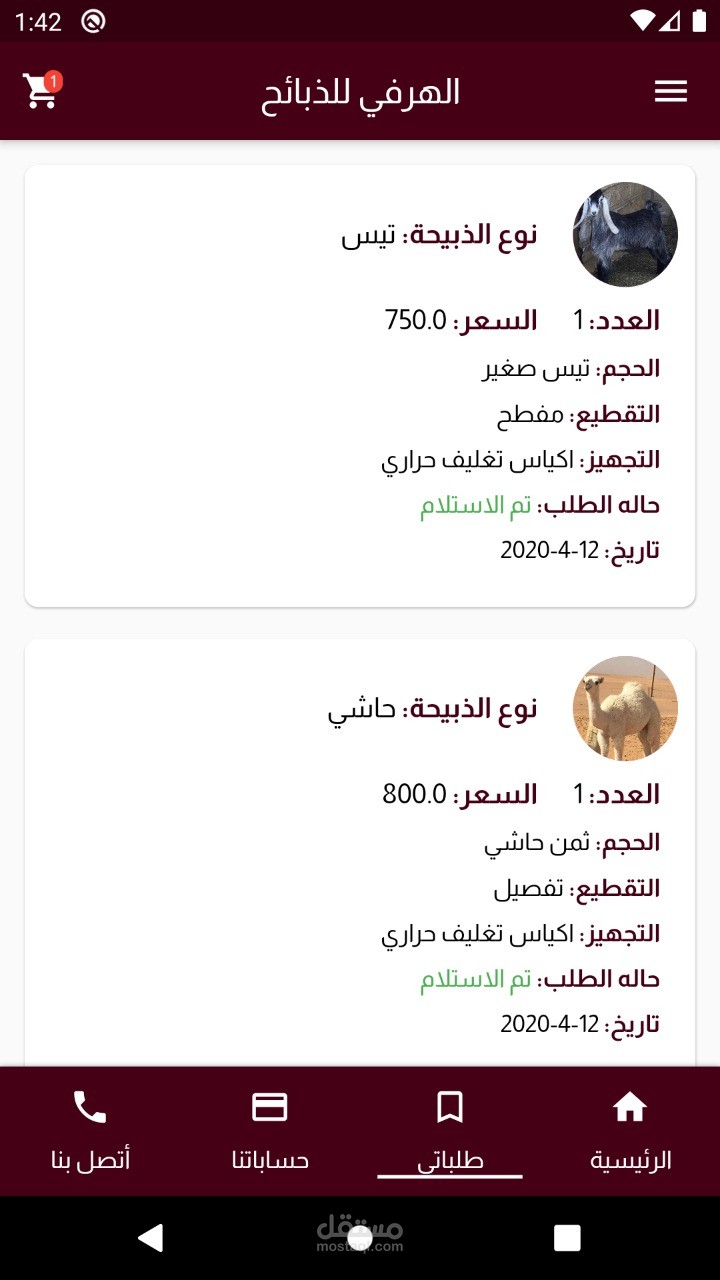Go to the حساباتنا accounts tab

click(270, 1131)
